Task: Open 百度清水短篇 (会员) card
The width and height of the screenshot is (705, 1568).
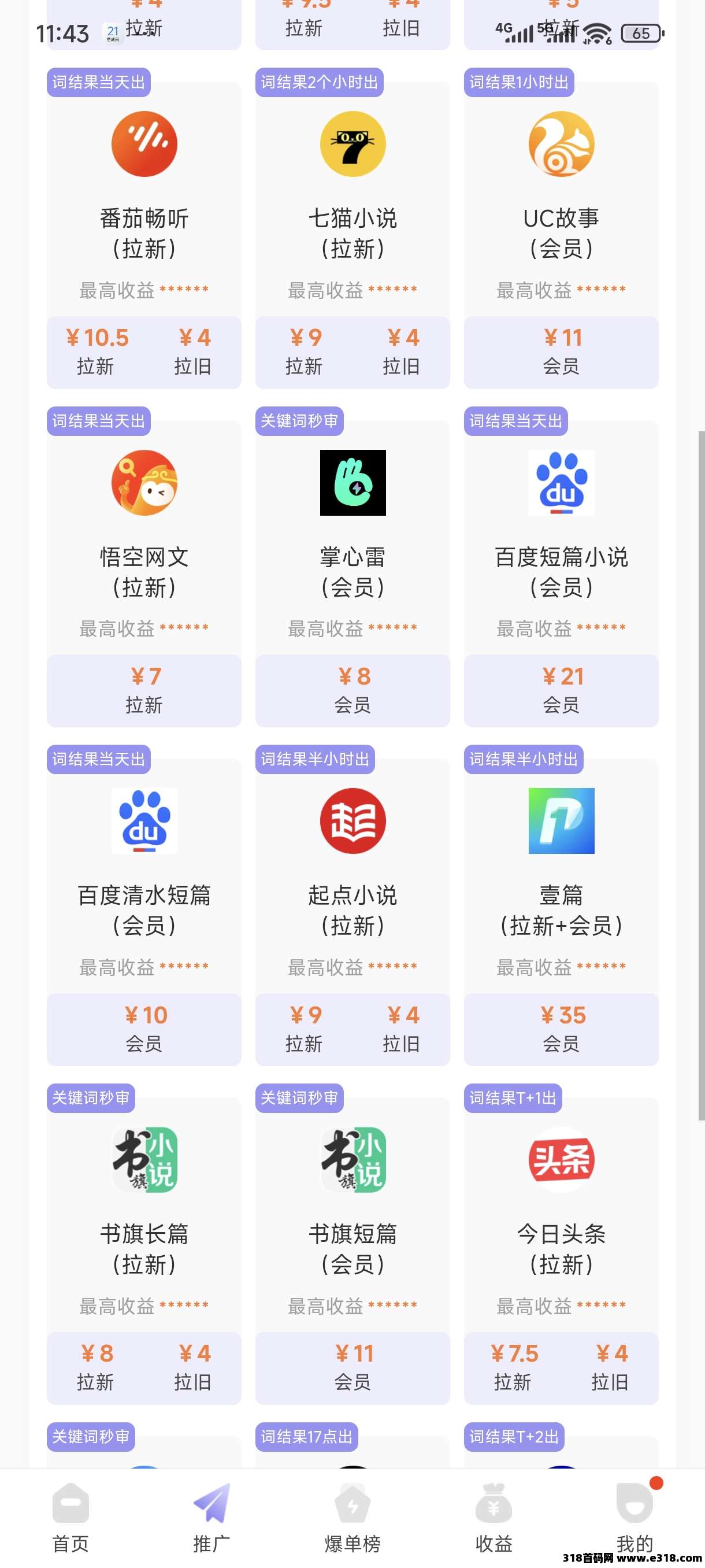Action: (x=144, y=908)
